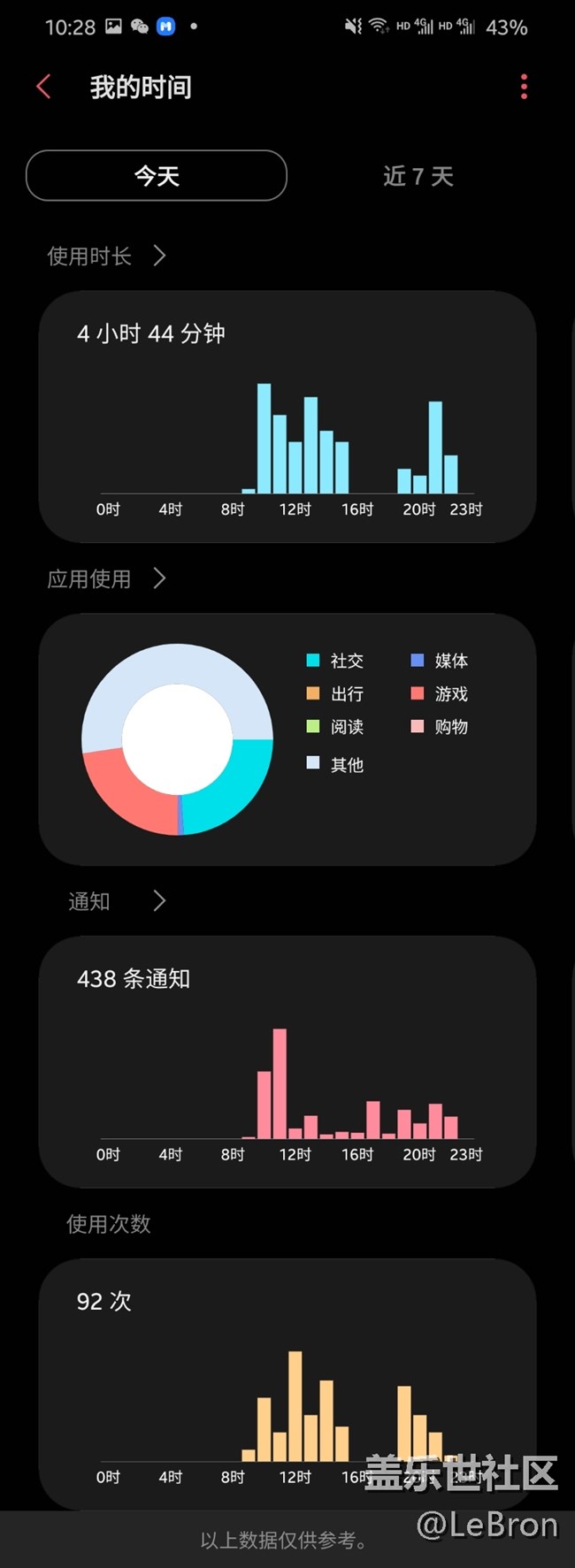Screen dimensions: 575x1568
Task: Open the 438 条通知 card
Action: coord(287,1061)
